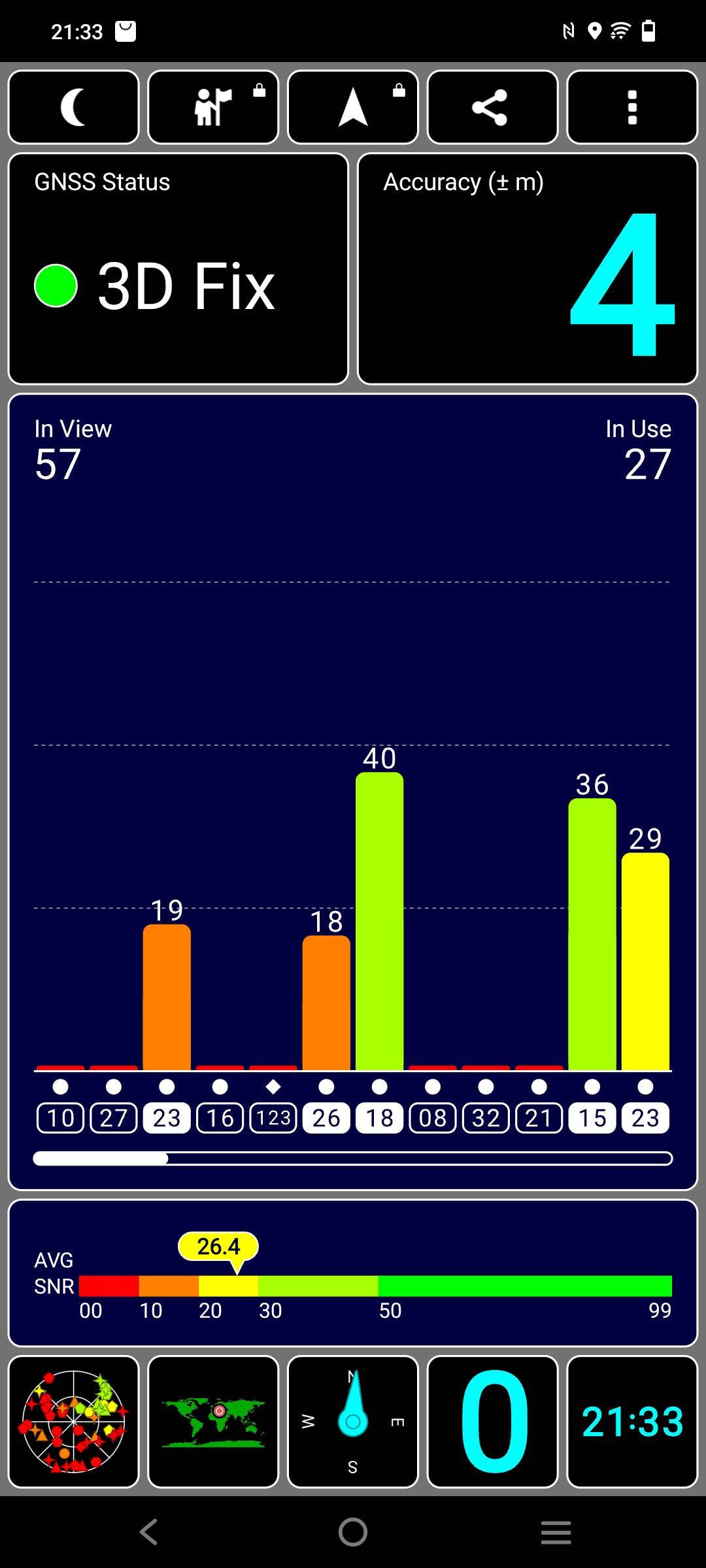Open the locked navigation arrow feature
Viewport: 706px width, 1568px height.
point(353,107)
